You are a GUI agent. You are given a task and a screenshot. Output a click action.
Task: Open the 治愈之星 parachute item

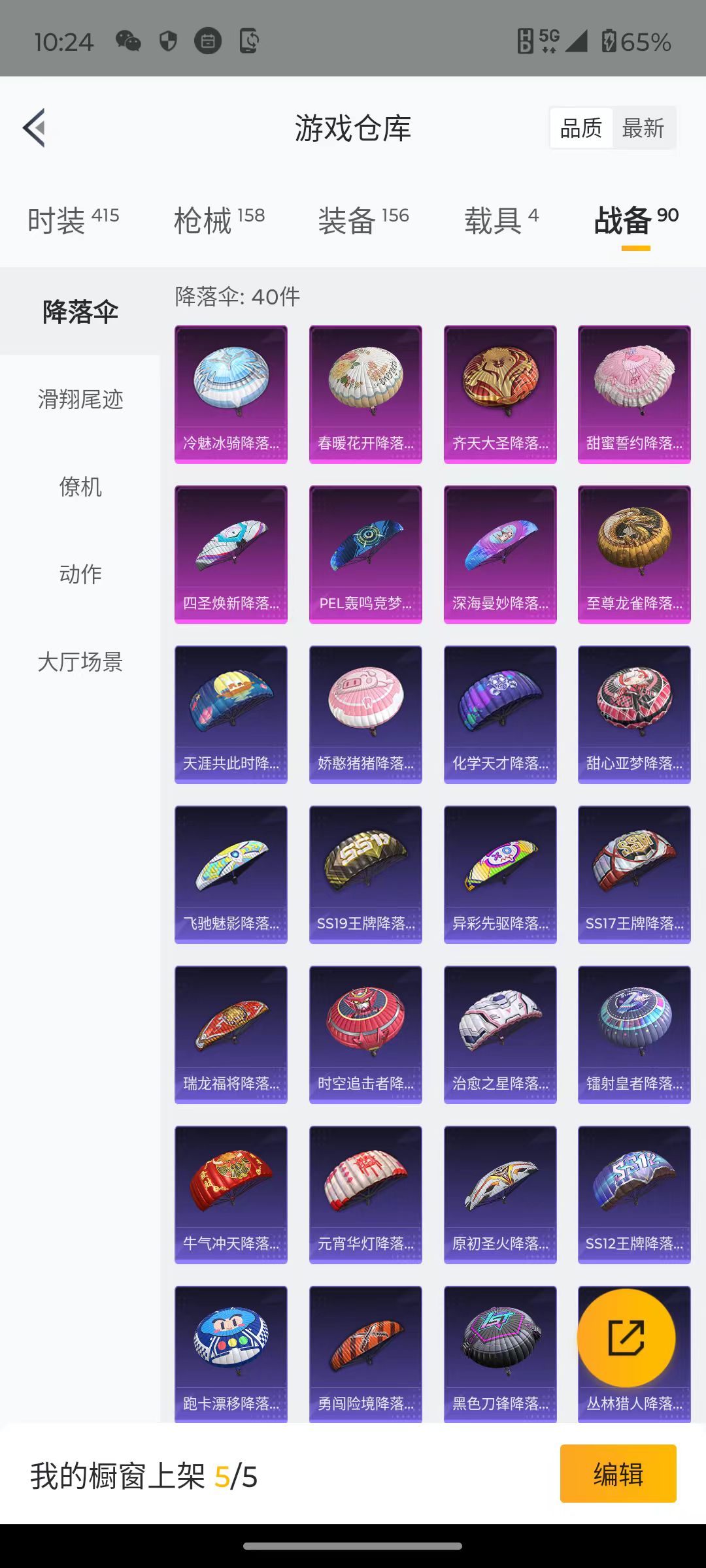tap(500, 1035)
